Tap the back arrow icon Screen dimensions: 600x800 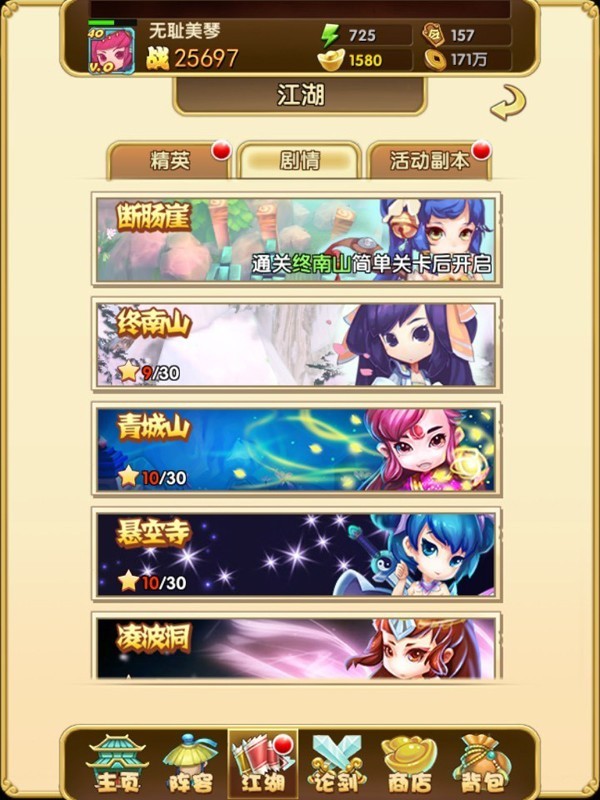point(509,101)
